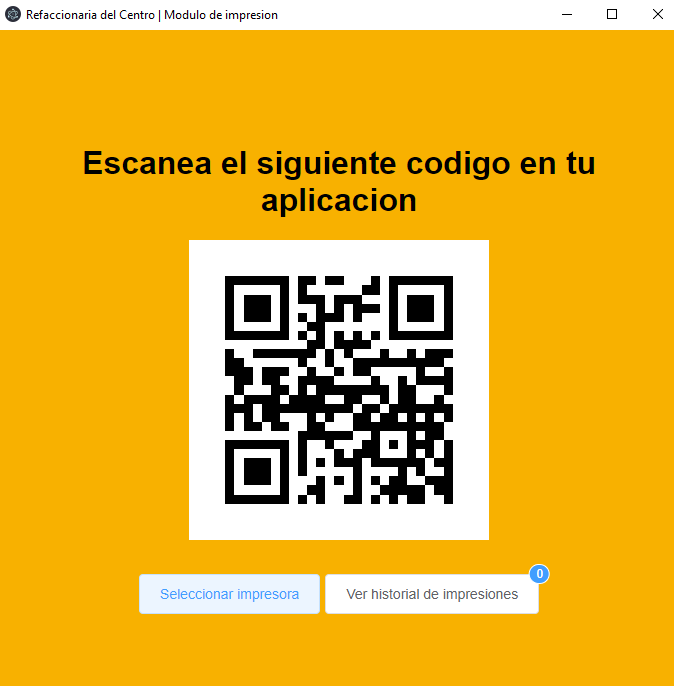Maximize the application window

612,15
